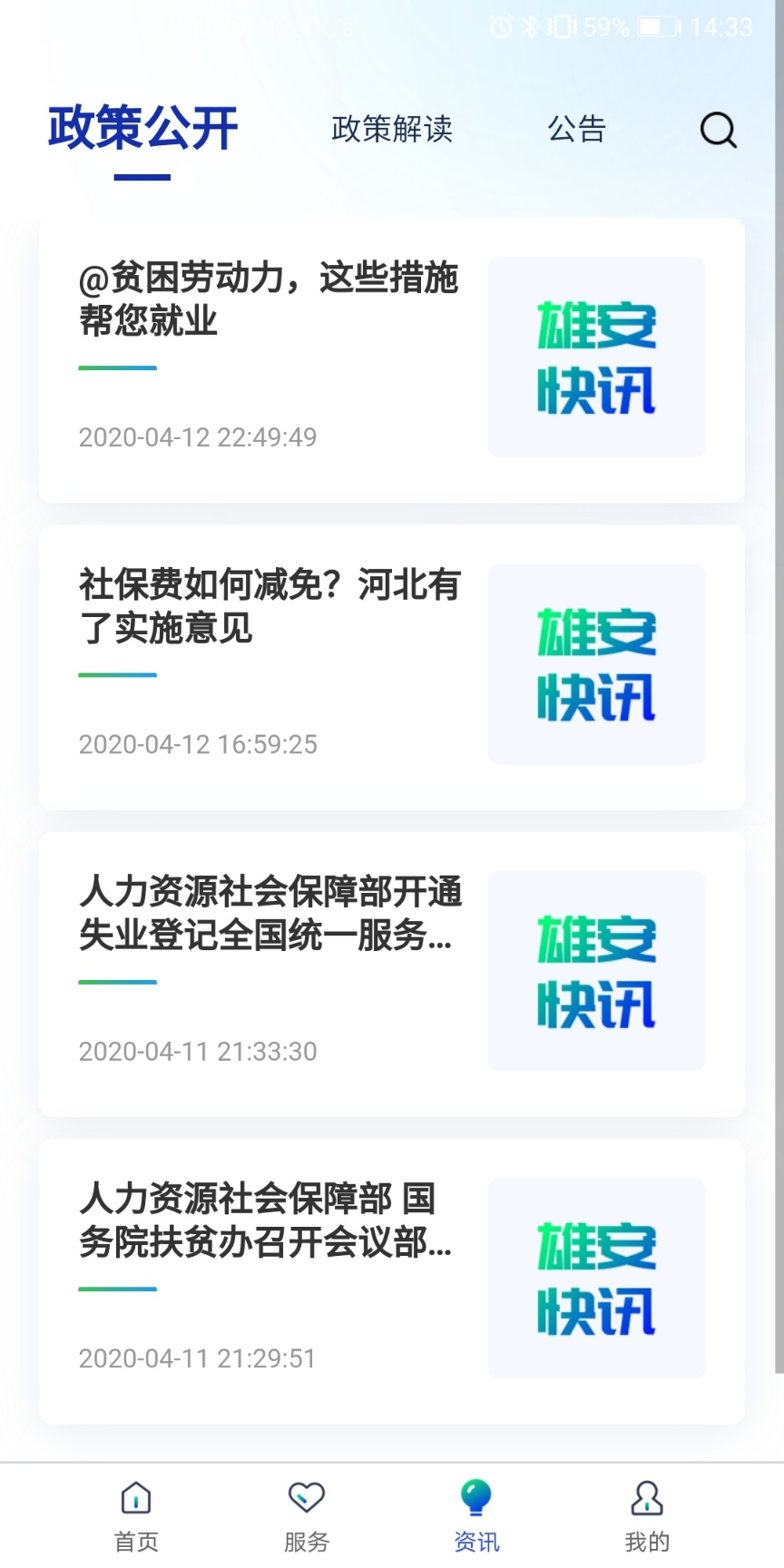
Task: Tap the 雄安快讯 logo on the first news card
Action: click(x=595, y=356)
